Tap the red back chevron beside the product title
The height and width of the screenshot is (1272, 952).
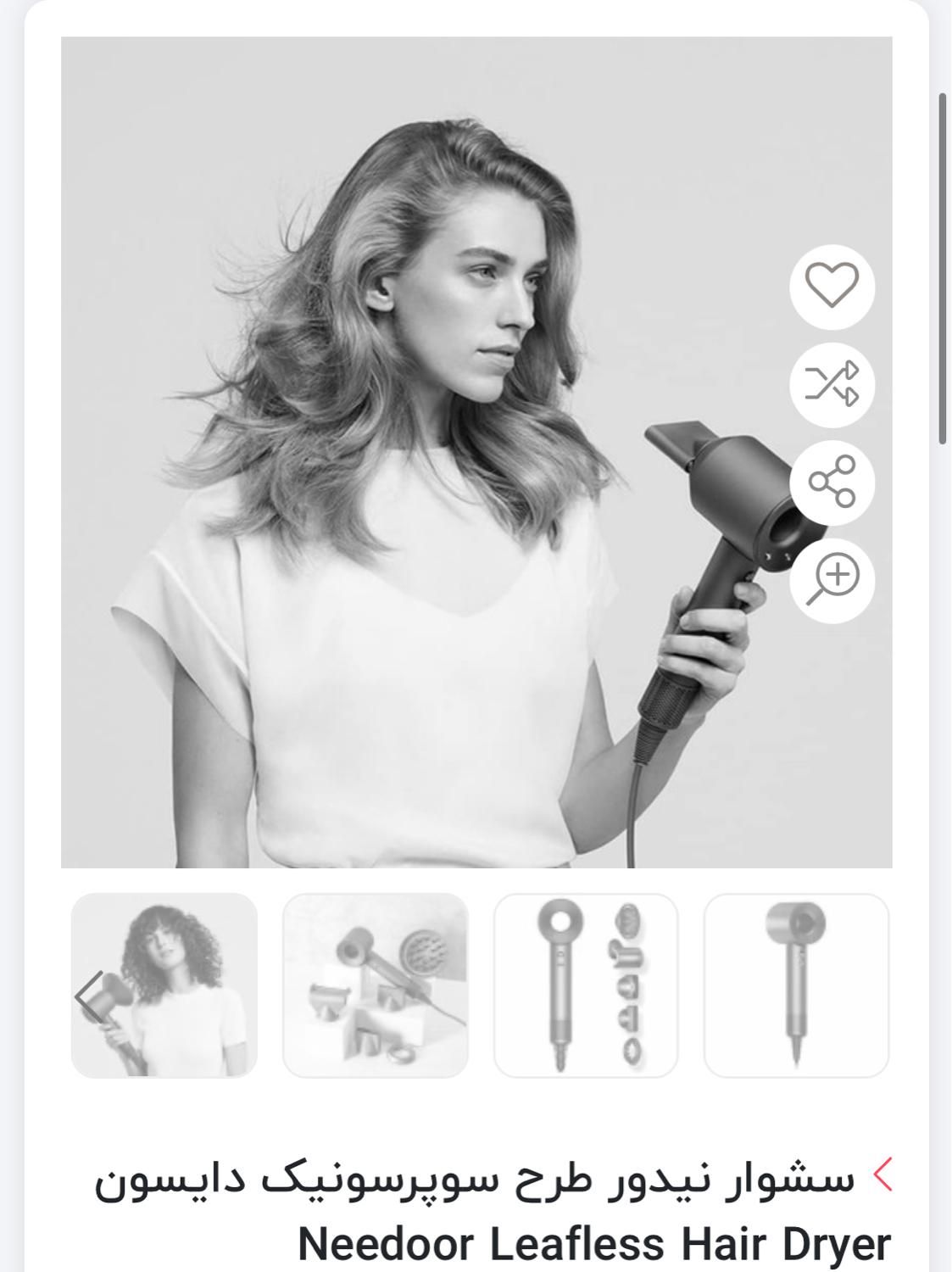pyautogui.click(x=882, y=1176)
